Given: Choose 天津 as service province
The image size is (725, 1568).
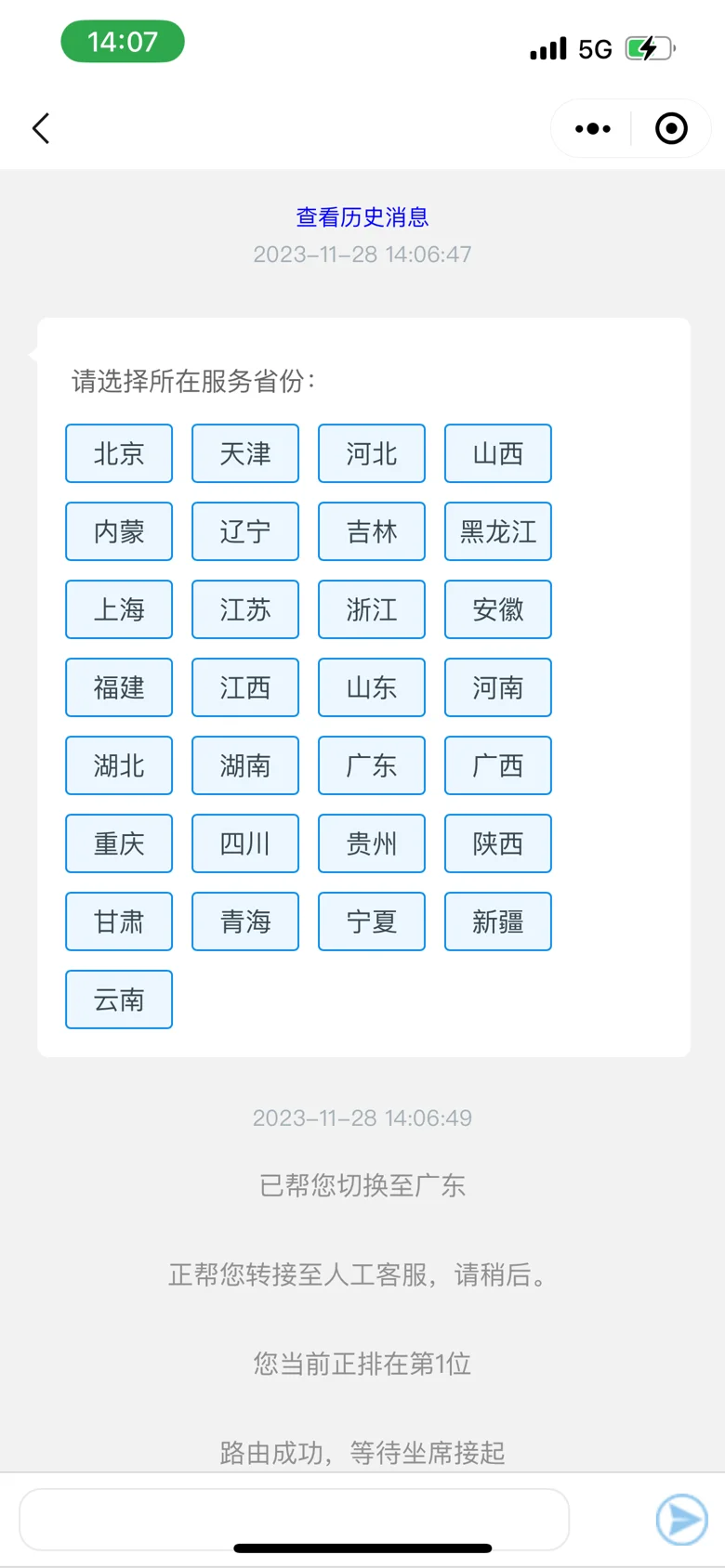Looking at the screenshot, I should coord(245,453).
